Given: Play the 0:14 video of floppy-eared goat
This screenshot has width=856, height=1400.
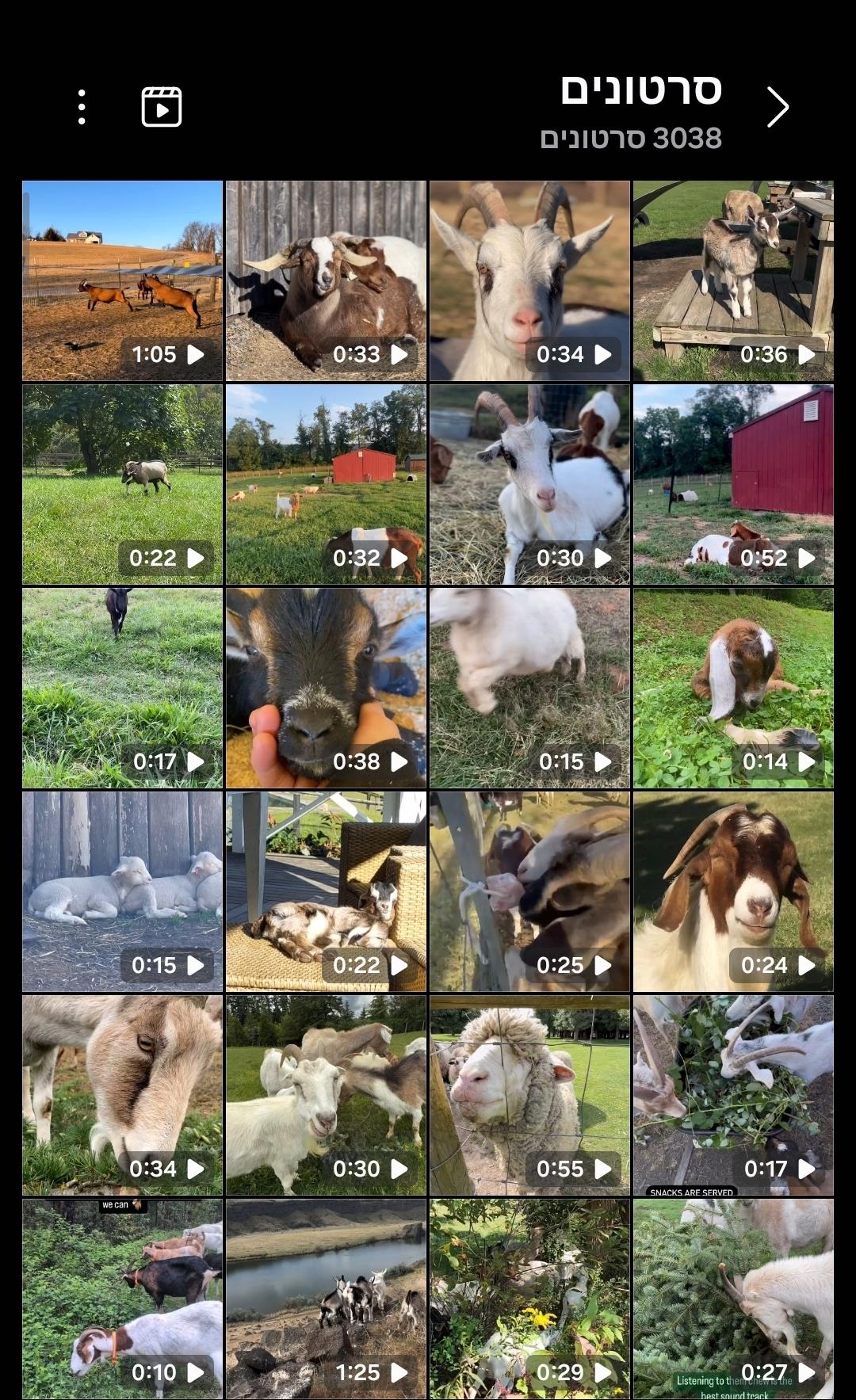Looking at the screenshot, I should coord(733,688).
